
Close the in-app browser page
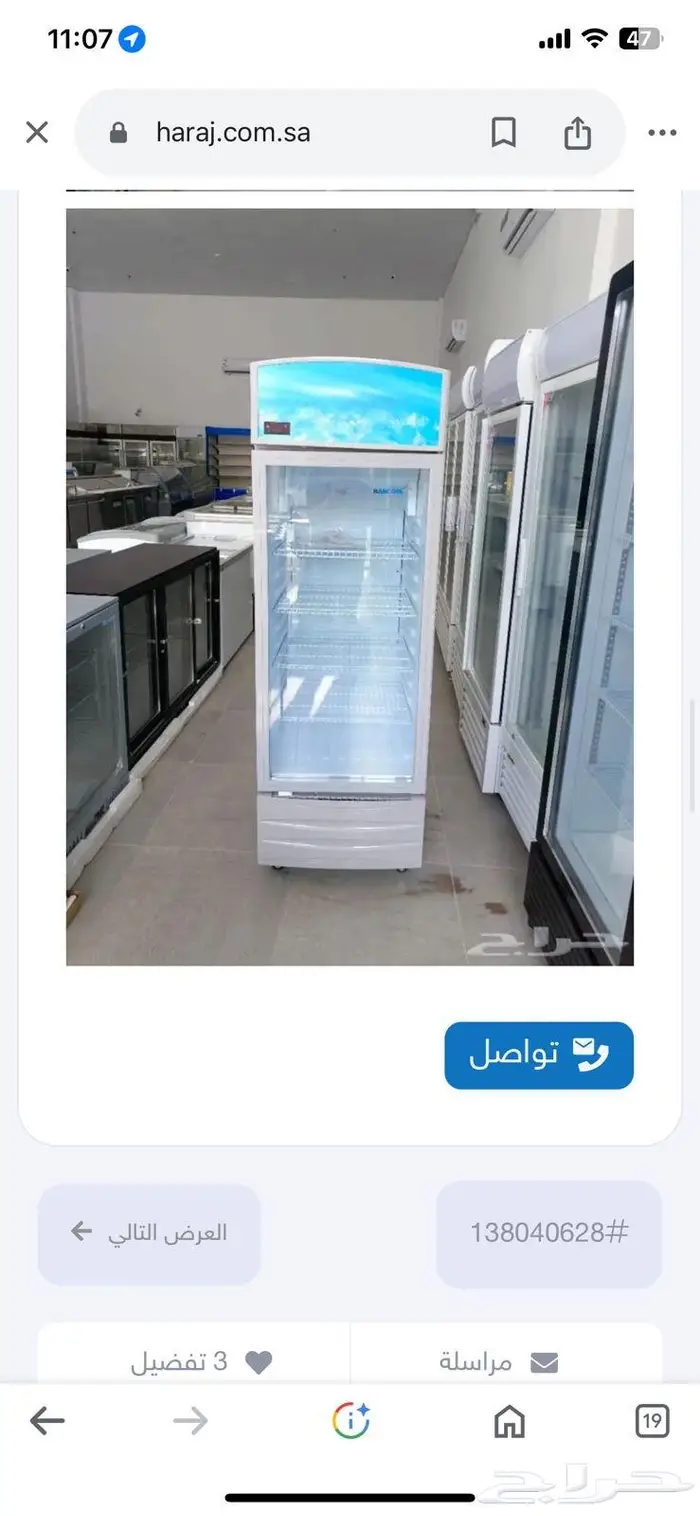click(x=37, y=132)
